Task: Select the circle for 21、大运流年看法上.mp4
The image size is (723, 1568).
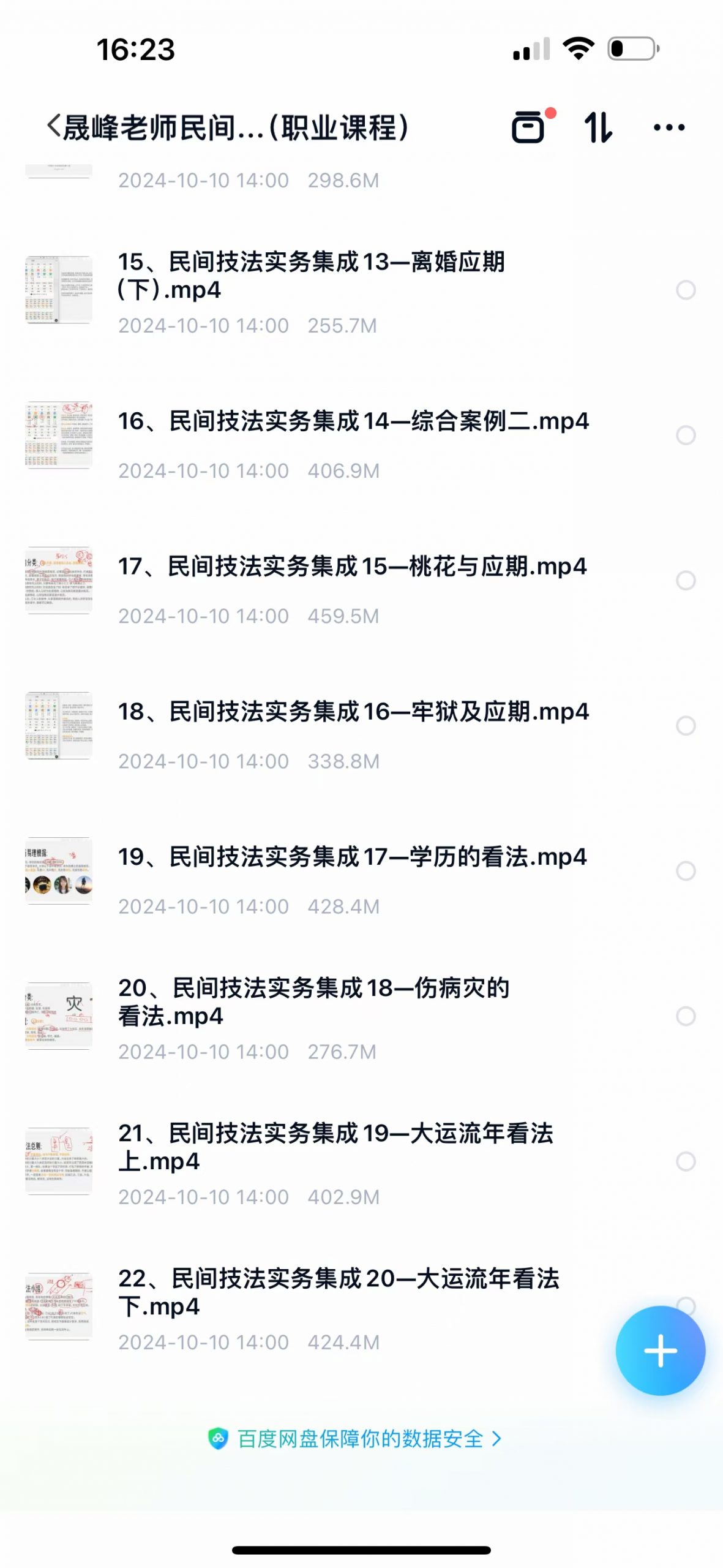Action: [x=685, y=1161]
